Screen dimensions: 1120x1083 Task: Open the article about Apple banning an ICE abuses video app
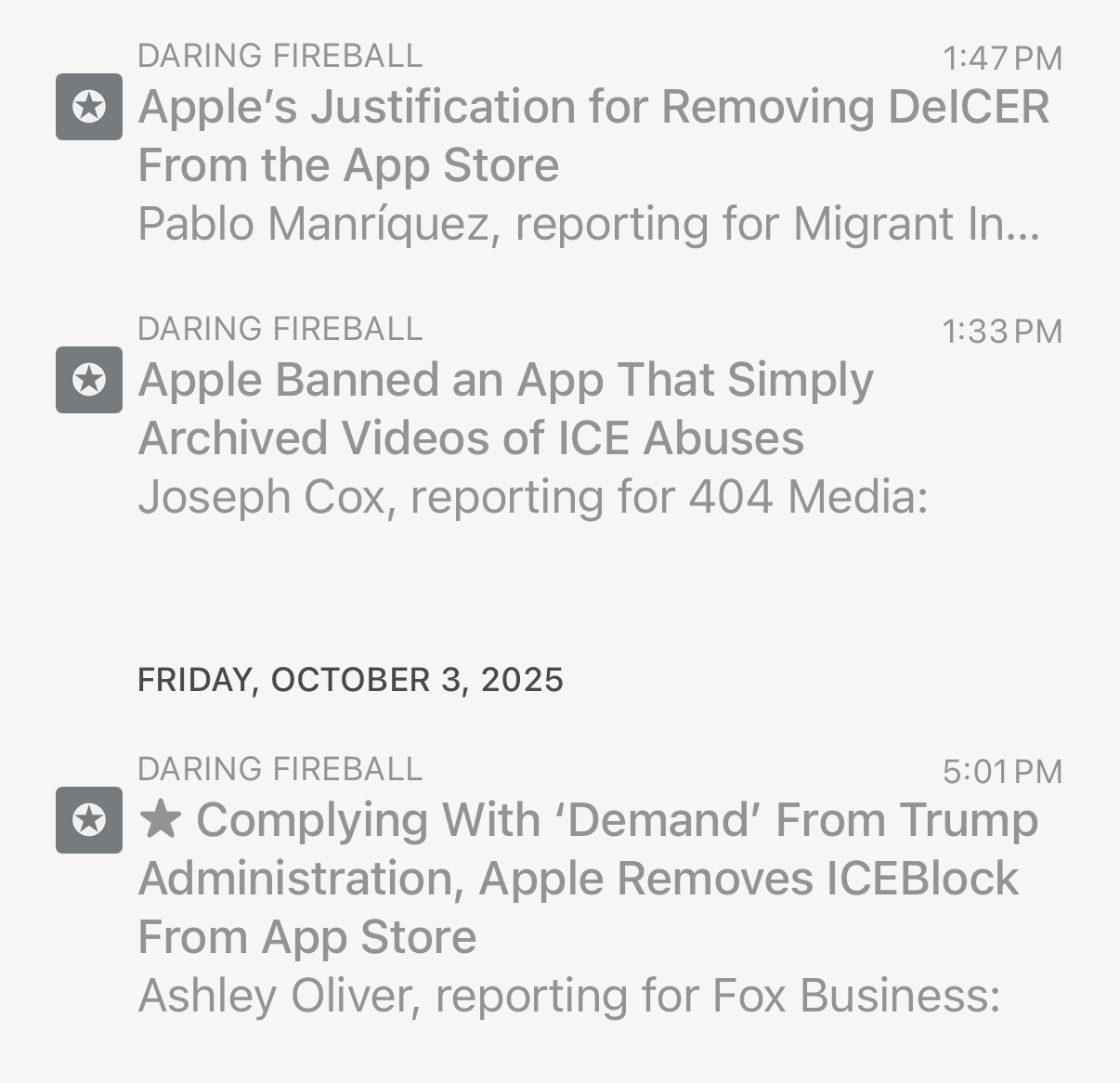[x=505, y=409]
